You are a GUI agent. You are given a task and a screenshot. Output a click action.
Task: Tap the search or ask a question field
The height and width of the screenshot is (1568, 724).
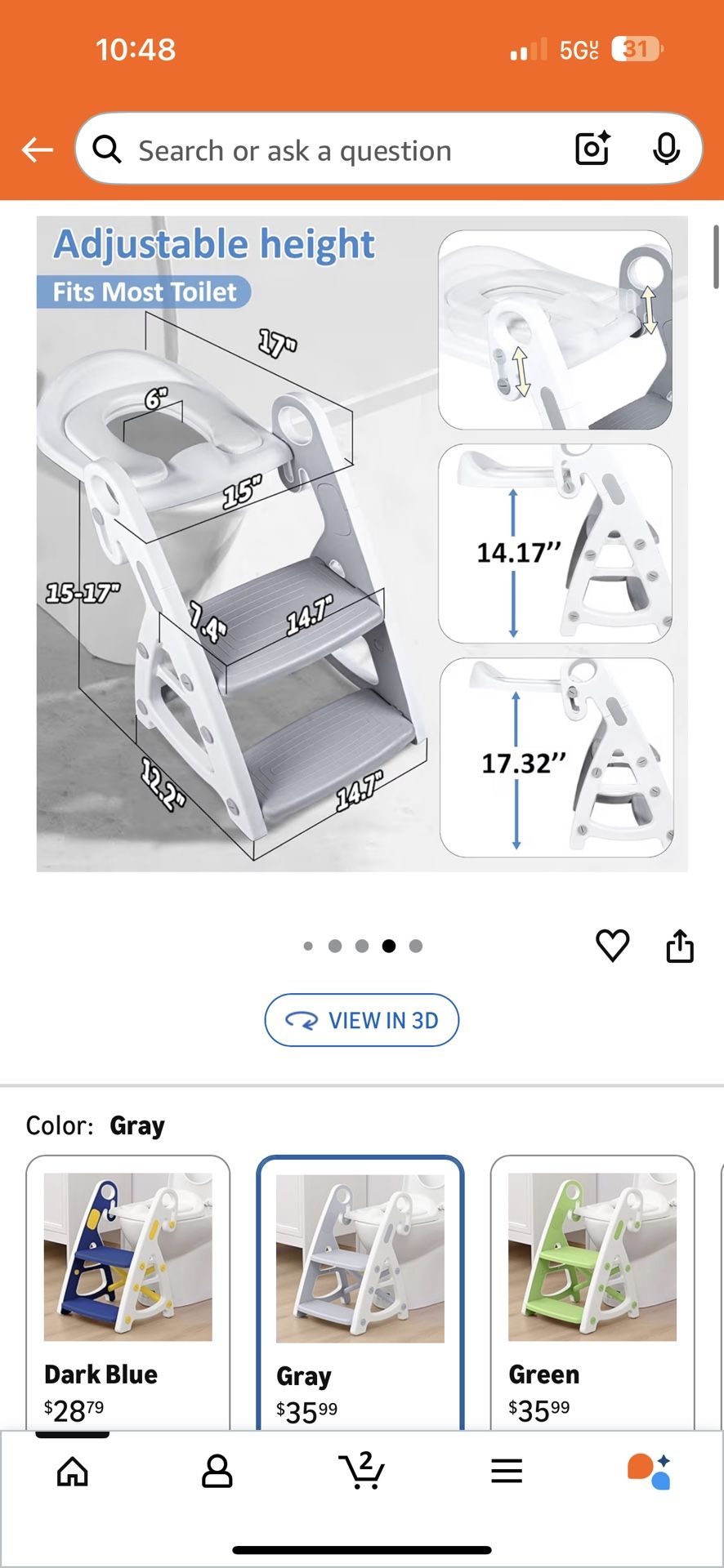(x=327, y=150)
